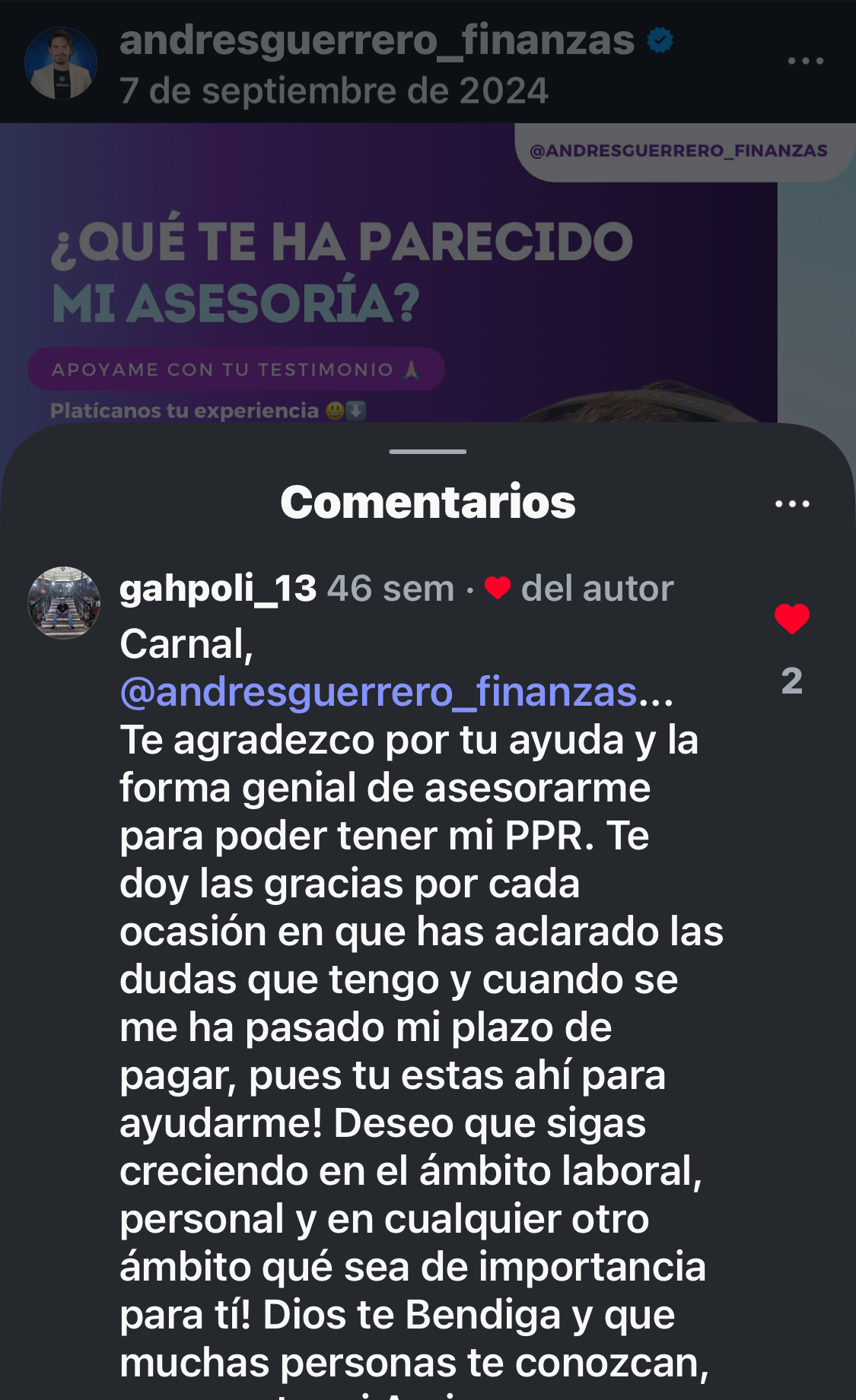Screen dimensions: 856x1400
Task: Tap the comments sheet drag handle
Action: 428,452
